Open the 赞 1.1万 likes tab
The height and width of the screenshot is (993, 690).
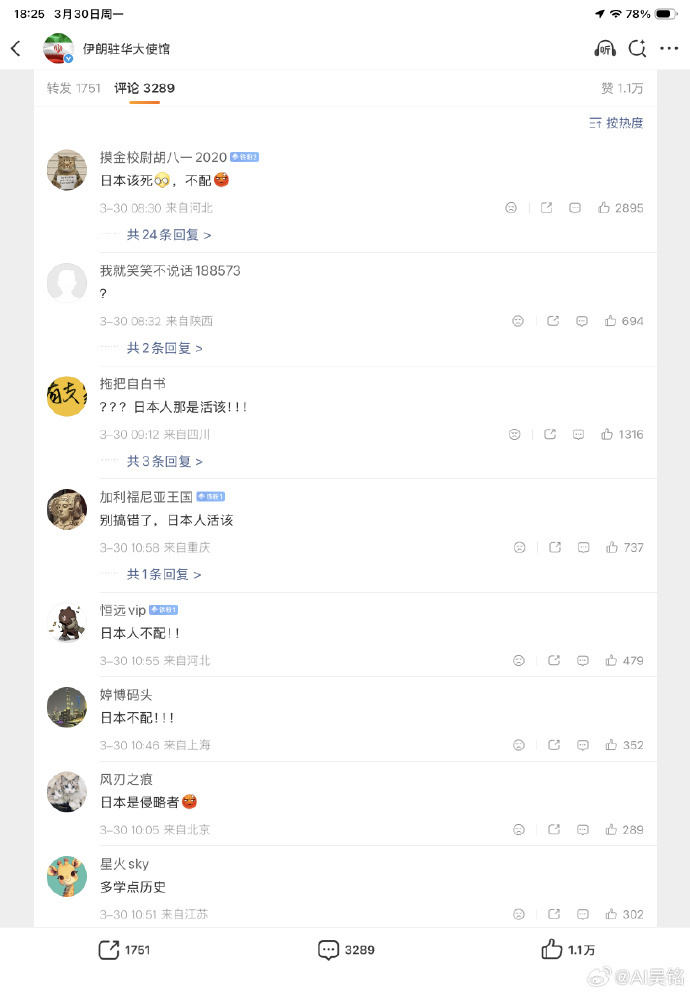(622, 88)
